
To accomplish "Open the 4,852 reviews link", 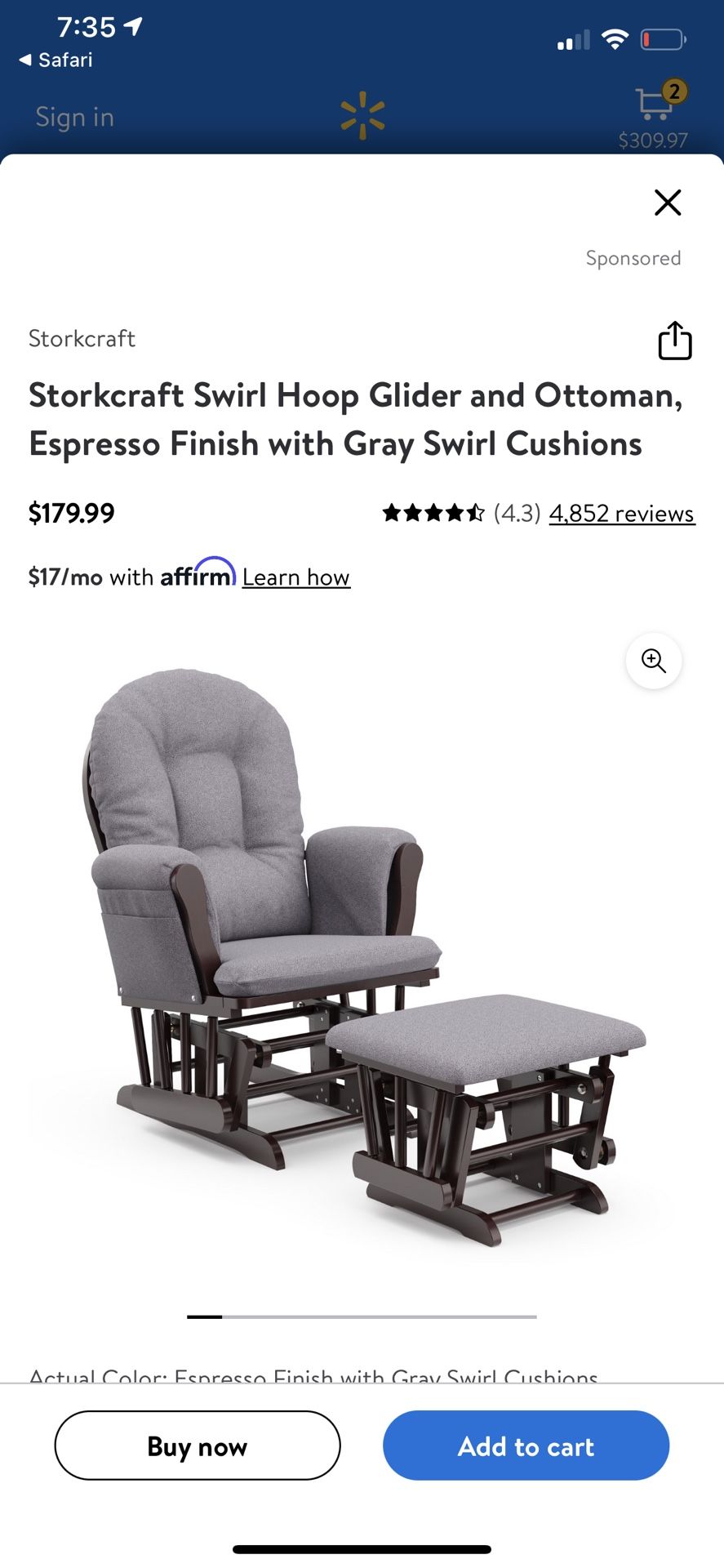I will coord(621,514).
